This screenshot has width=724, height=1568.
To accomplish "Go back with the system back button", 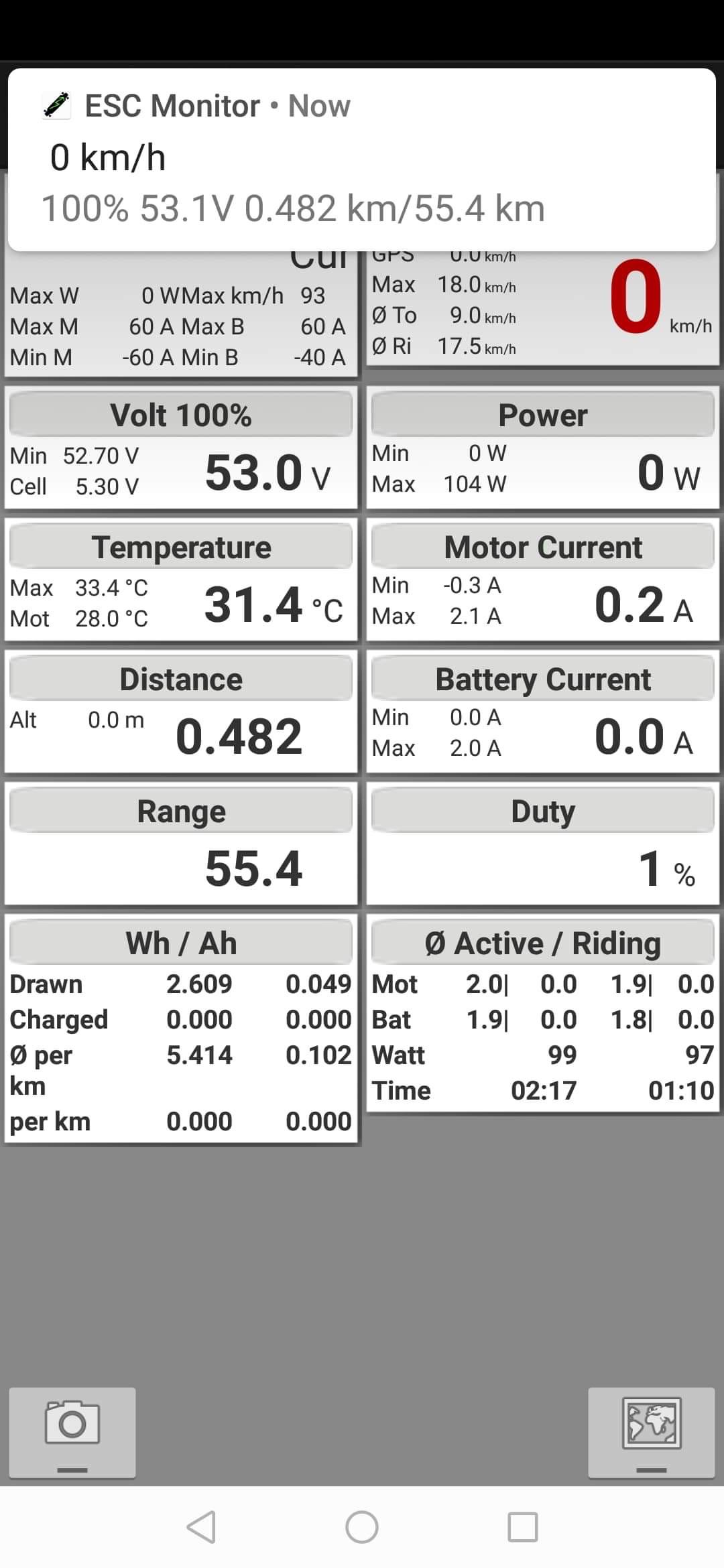I will point(201,1527).
